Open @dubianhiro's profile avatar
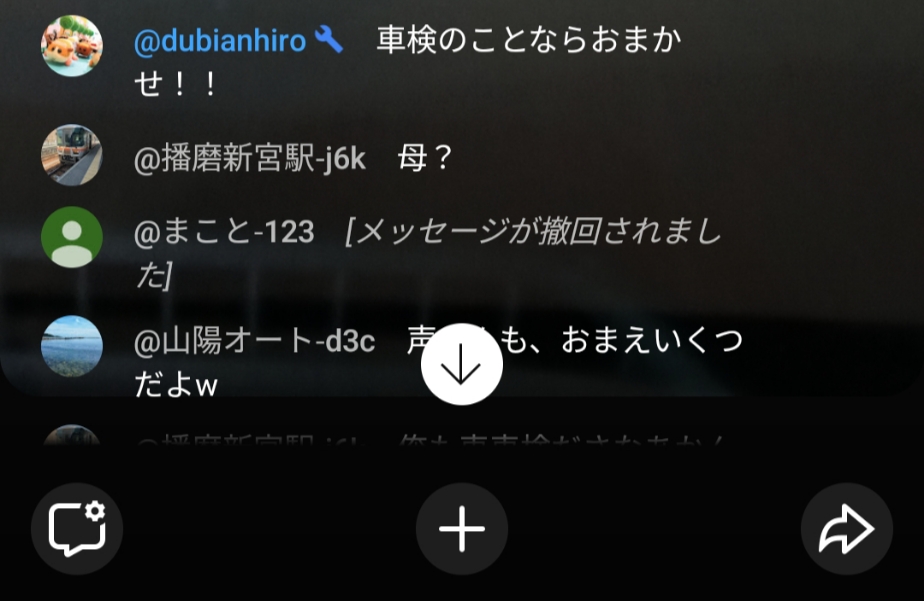 (71, 45)
